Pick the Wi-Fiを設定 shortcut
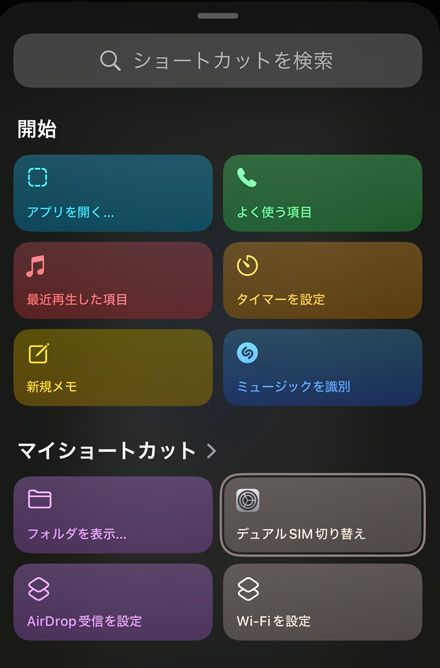Viewport: 440px width, 668px height. tap(322, 602)
